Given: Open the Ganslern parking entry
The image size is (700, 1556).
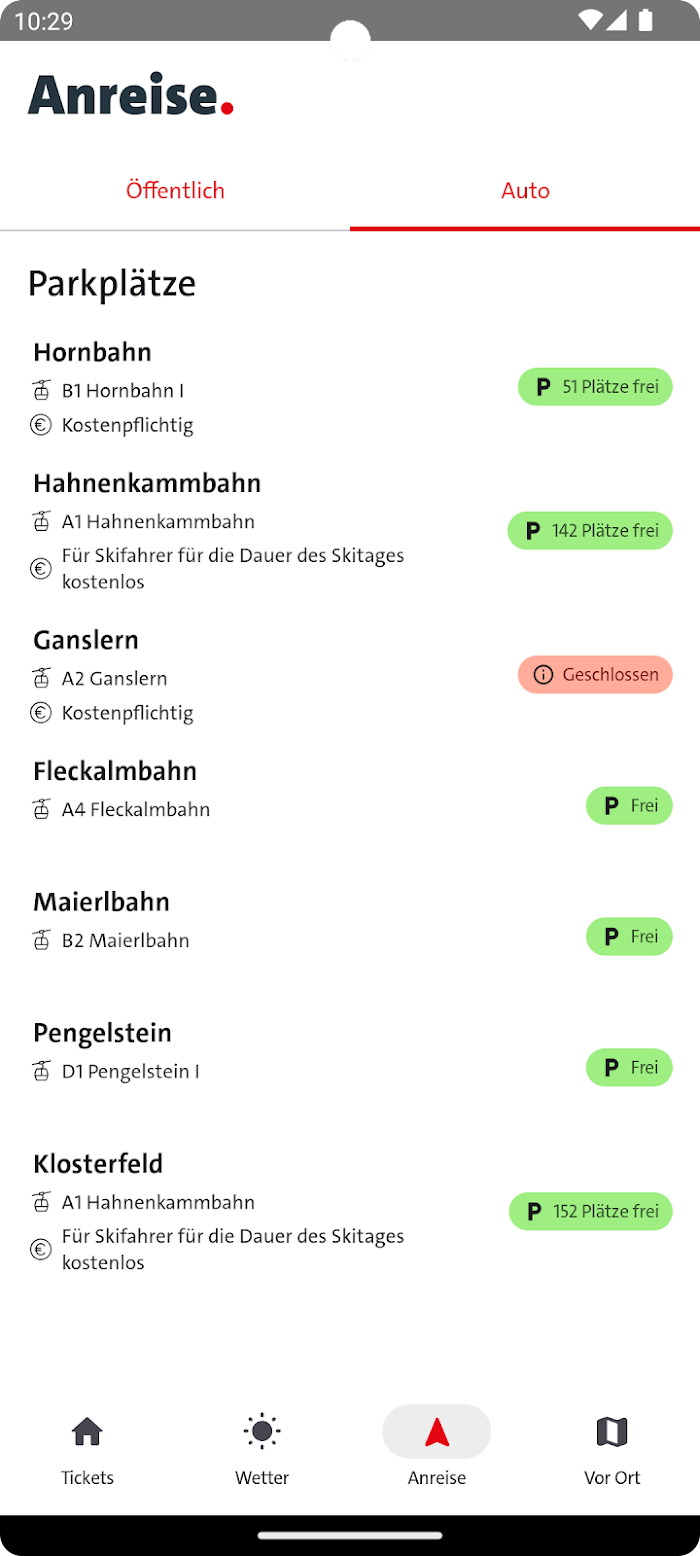Looking at the screenshot, I should (350, 675).
